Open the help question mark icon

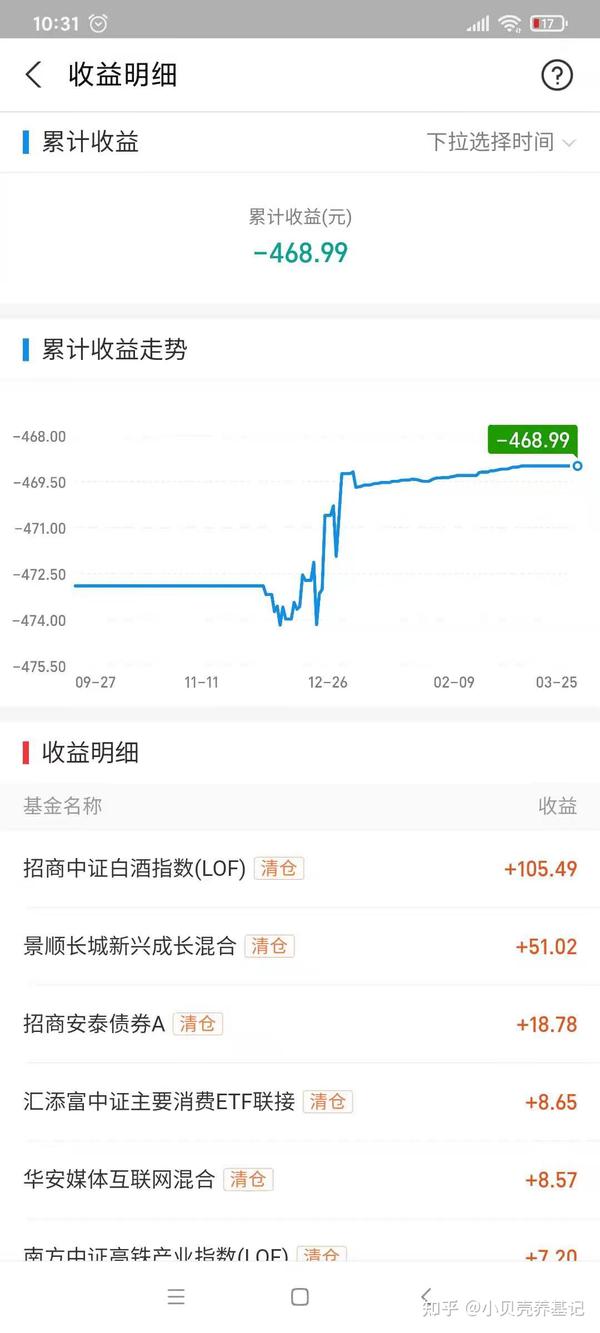556,75
